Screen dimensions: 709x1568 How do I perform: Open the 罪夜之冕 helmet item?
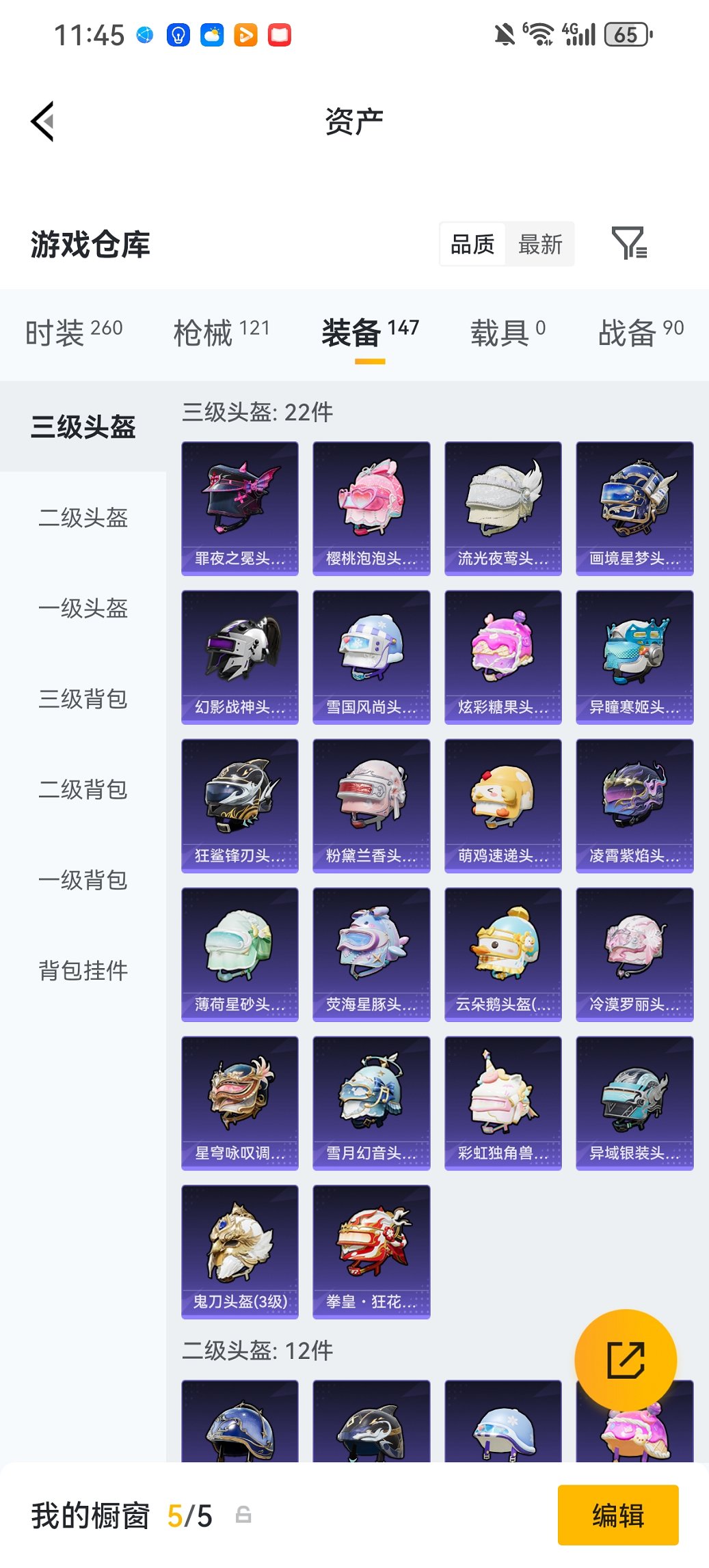click(240, 508)
